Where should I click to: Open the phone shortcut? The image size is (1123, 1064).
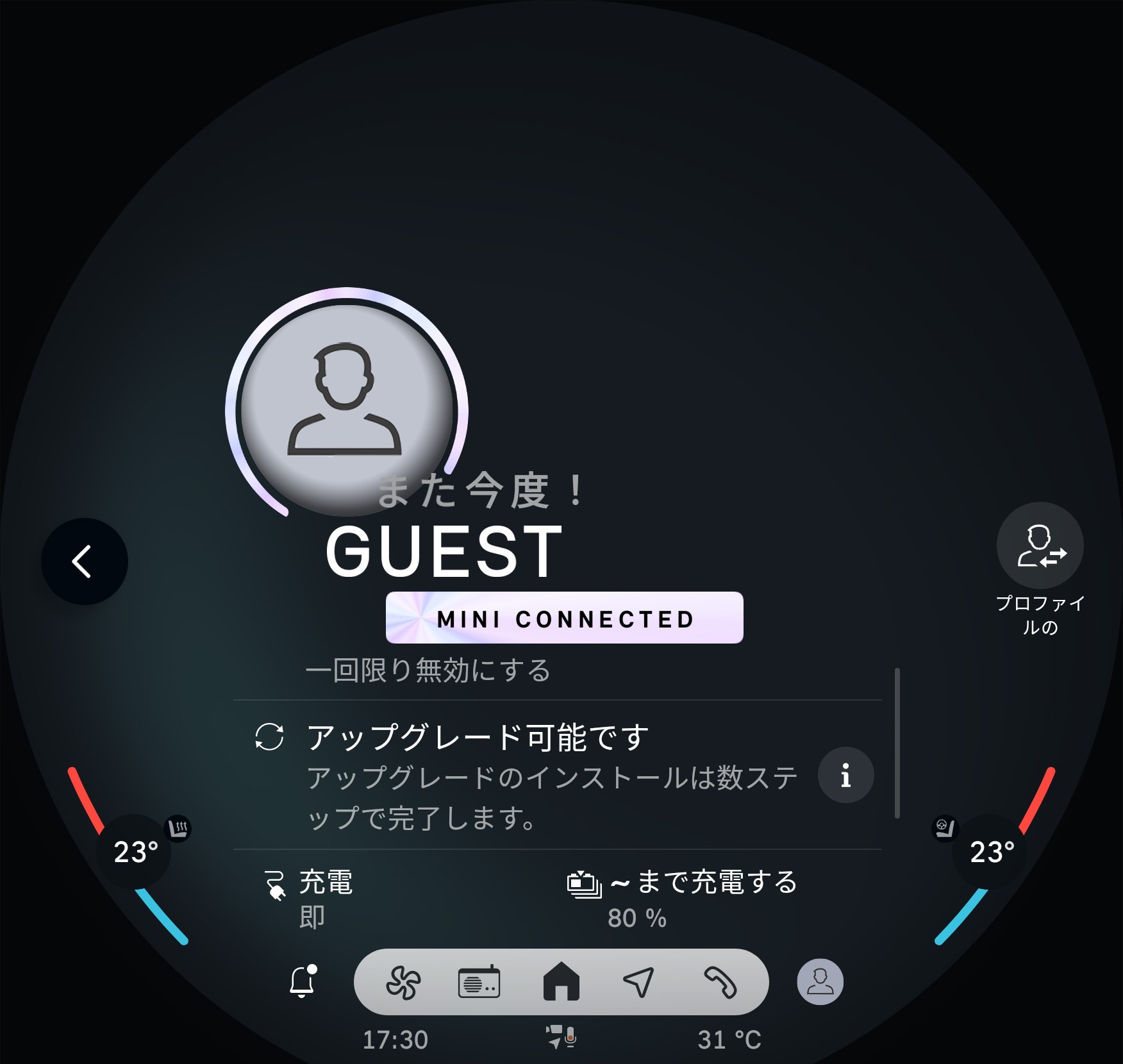(x=720, y=982)
